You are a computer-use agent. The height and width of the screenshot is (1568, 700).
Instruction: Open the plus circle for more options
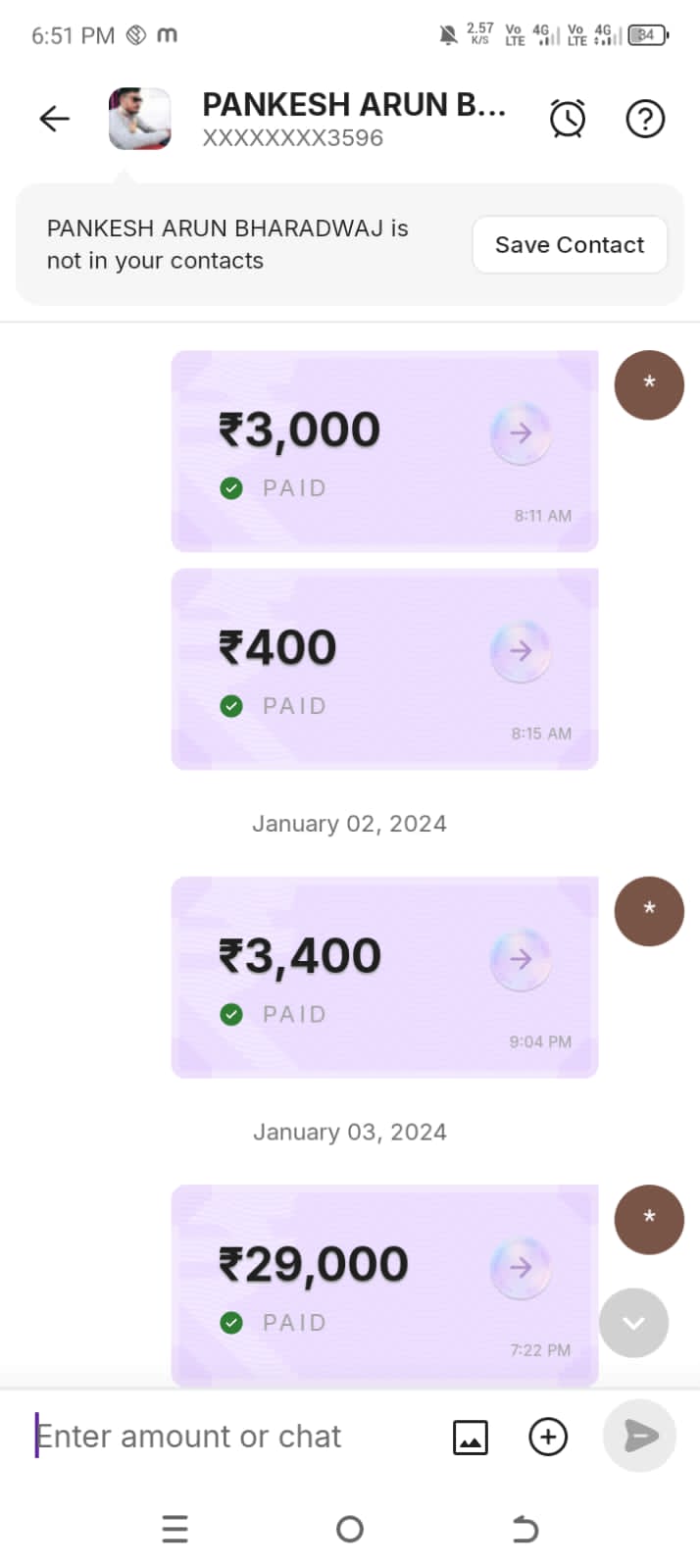tap(548, 1437)
